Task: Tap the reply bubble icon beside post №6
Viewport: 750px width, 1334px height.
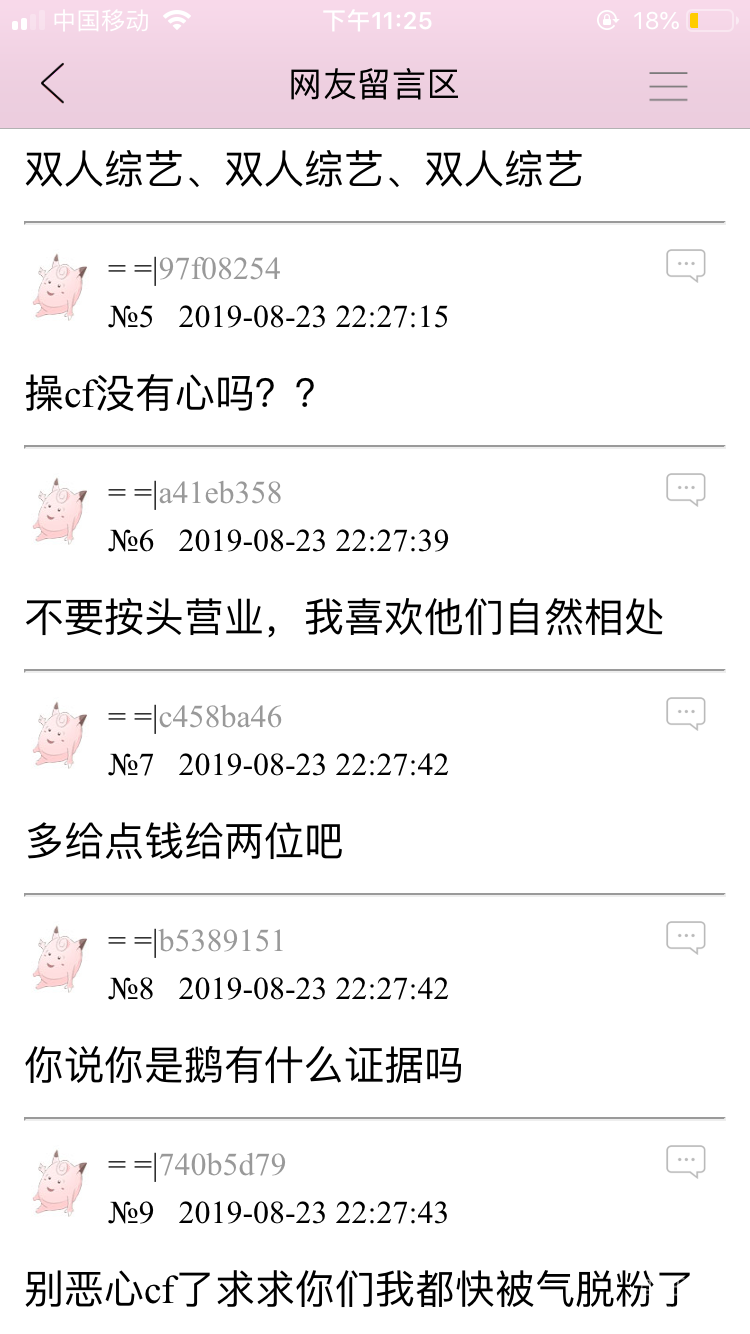Action: [x=686, y=488]
